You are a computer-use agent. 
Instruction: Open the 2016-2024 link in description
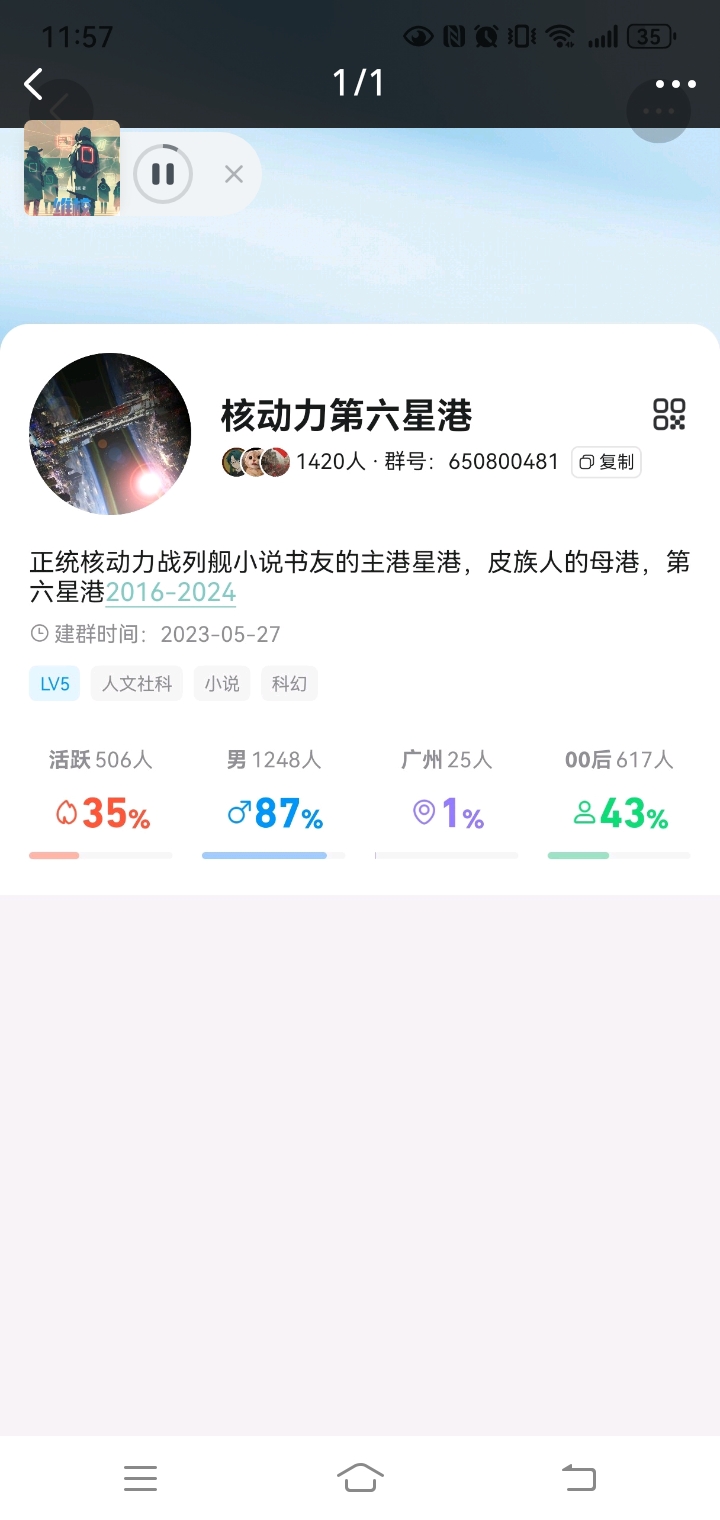coord(171,592)
